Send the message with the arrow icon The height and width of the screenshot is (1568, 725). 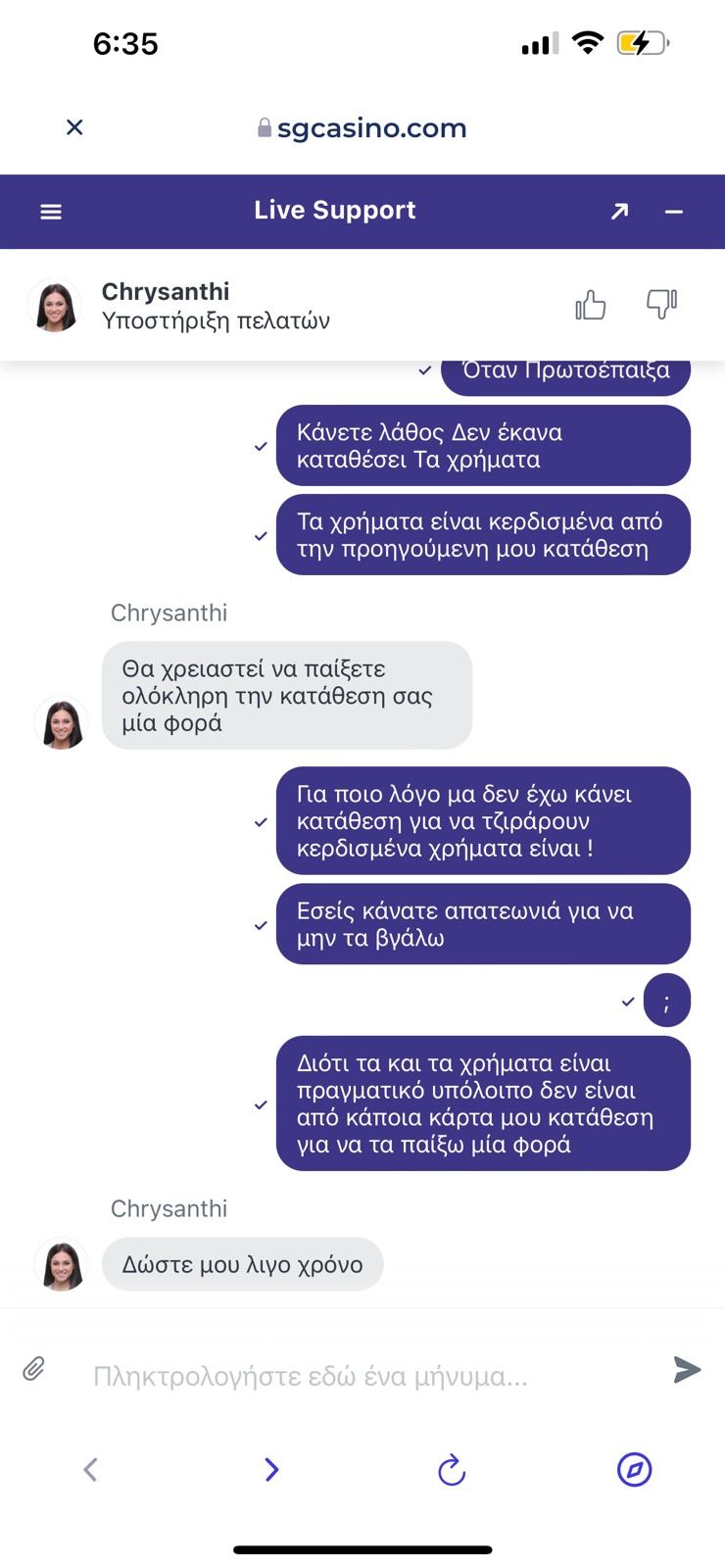pos(687,1370)
